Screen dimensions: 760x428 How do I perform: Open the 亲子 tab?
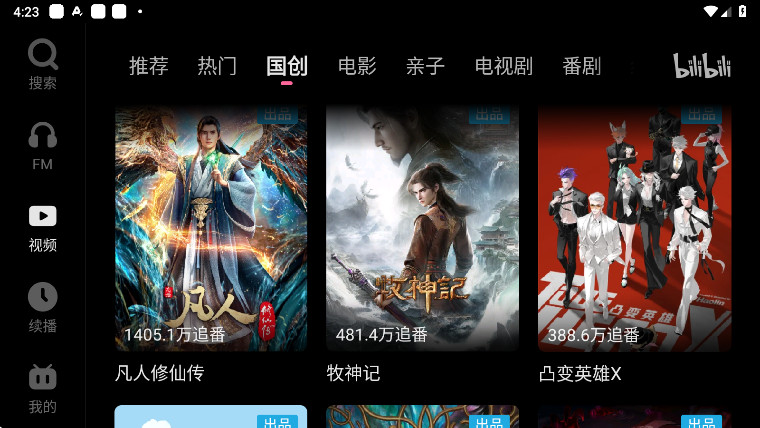[x=425, y=67]
